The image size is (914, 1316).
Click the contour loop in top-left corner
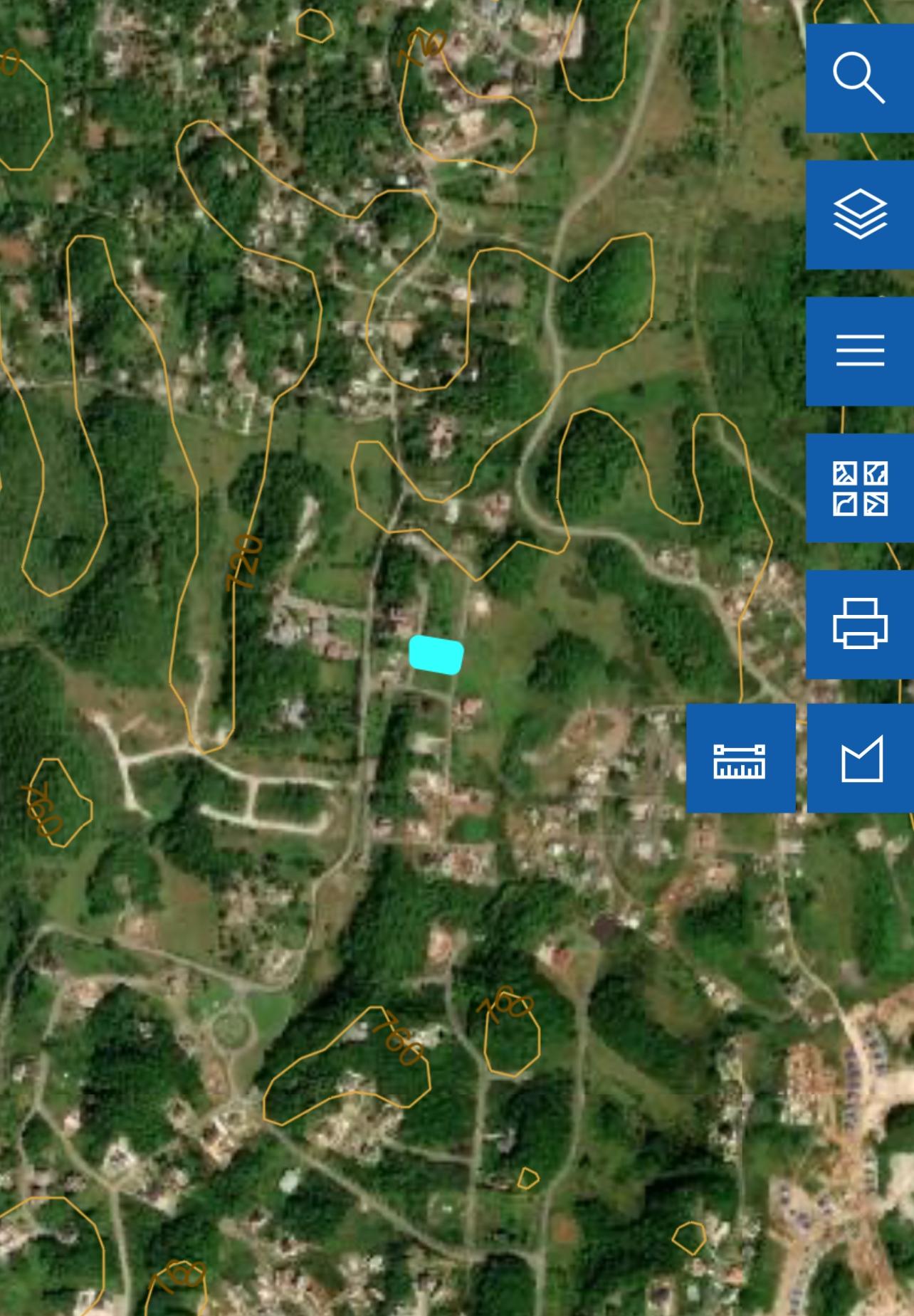tap(25, 100)
